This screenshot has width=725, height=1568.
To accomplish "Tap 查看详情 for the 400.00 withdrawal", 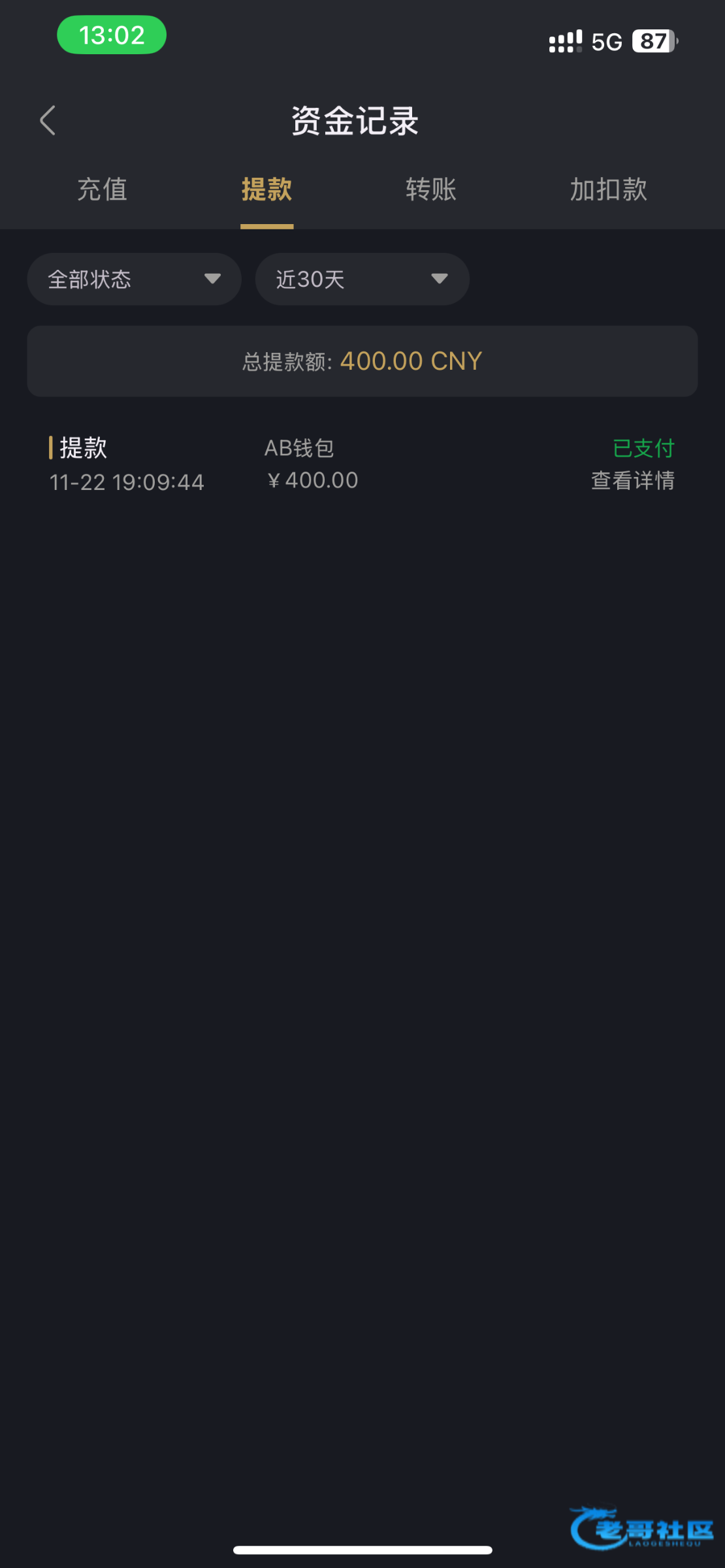I will pyautogui.click(x=632, y=481).
